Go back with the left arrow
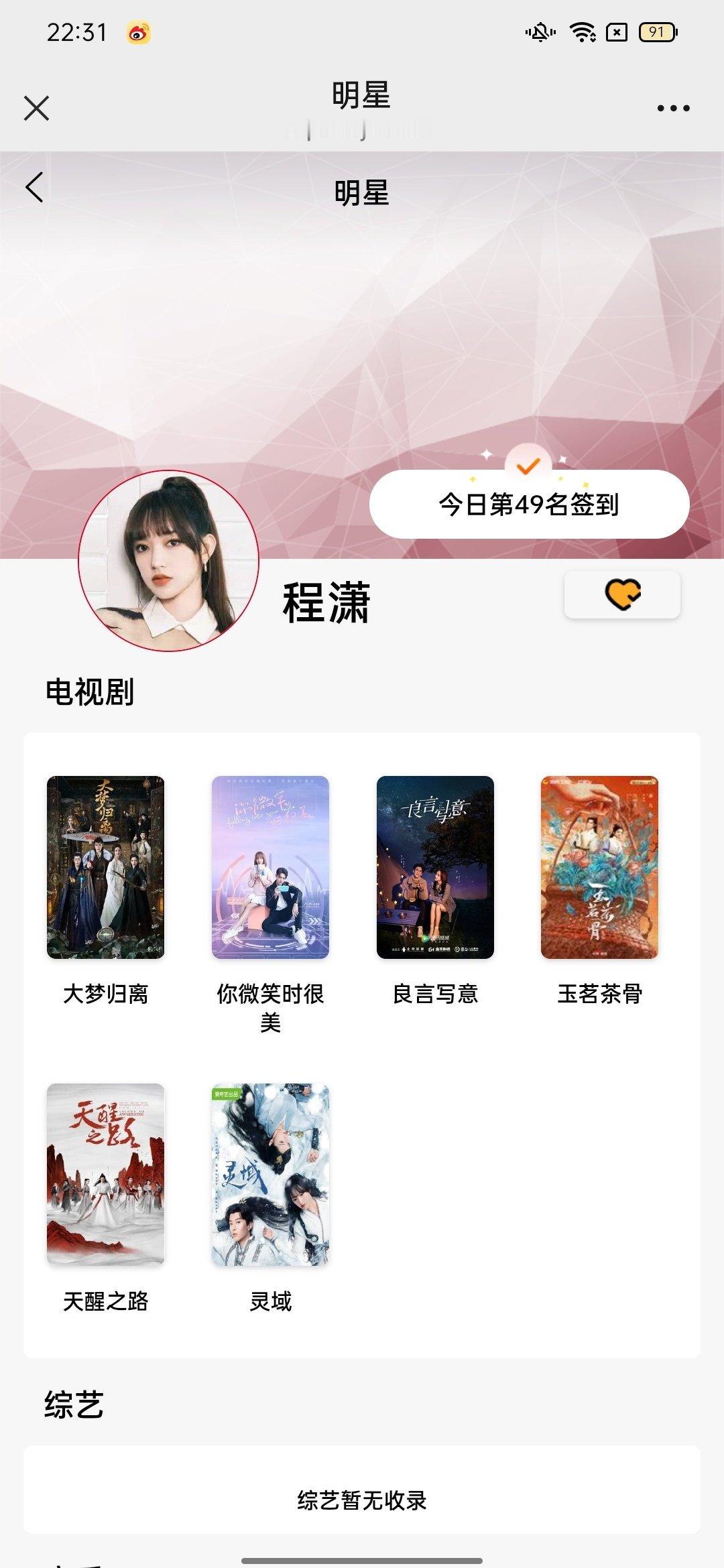The height and width of the screenshot is (1568, 724). (x=34, y=187)
